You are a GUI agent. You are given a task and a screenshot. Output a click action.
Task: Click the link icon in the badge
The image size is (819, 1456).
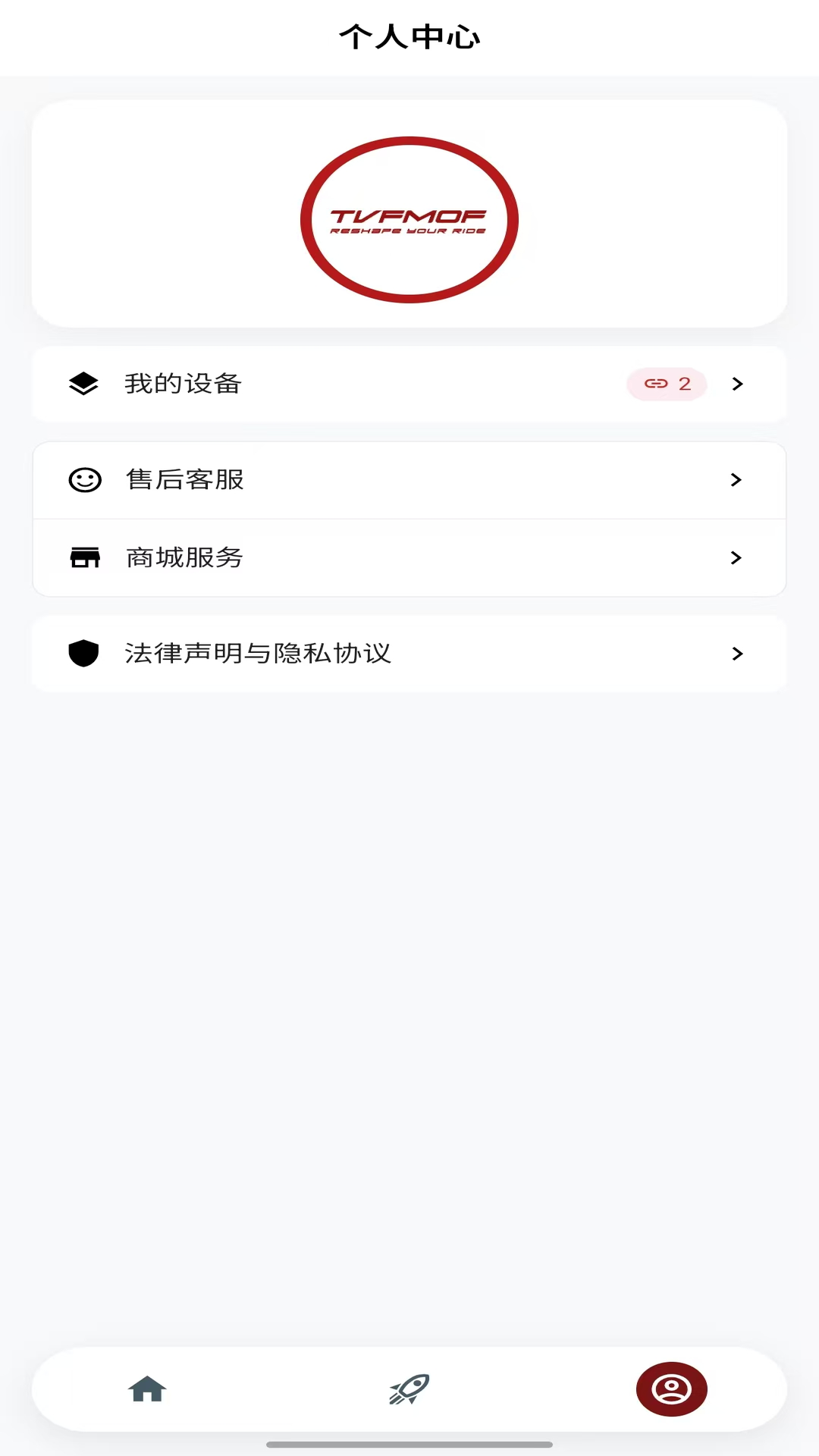pyautogui.click(x=655, y=384)
